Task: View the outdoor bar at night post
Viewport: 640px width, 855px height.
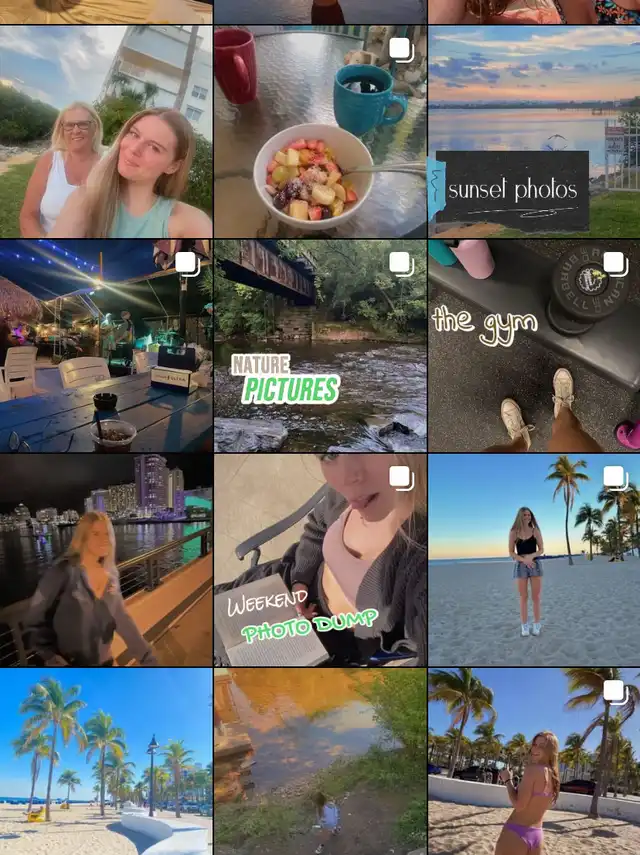Action: [106, 346]
